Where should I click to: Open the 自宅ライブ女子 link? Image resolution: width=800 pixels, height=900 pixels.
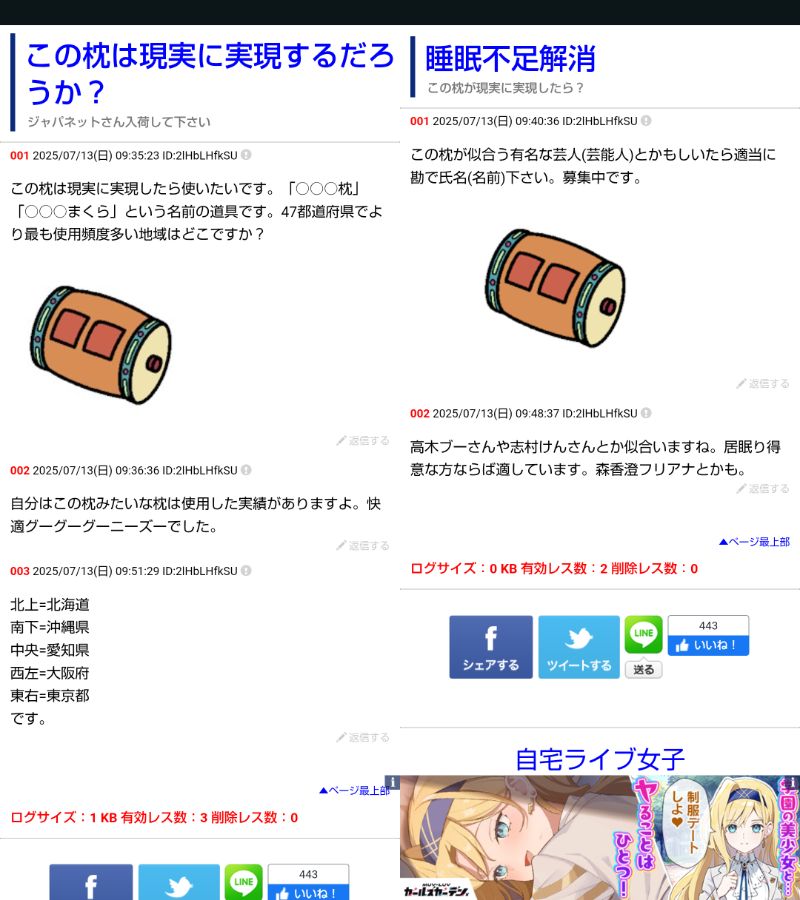pos(600,759)
